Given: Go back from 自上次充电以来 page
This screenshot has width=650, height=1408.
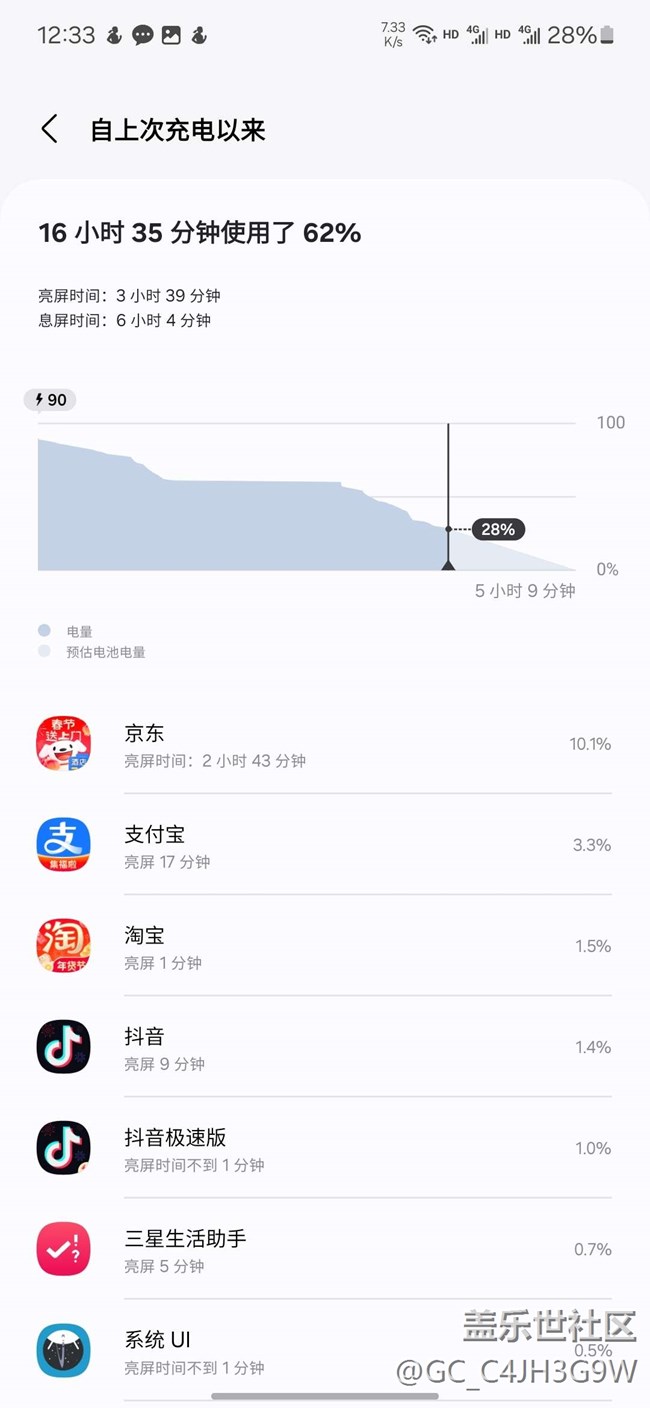Looking at the screenshot, I should pyautogui.click(x=49, y=130).
